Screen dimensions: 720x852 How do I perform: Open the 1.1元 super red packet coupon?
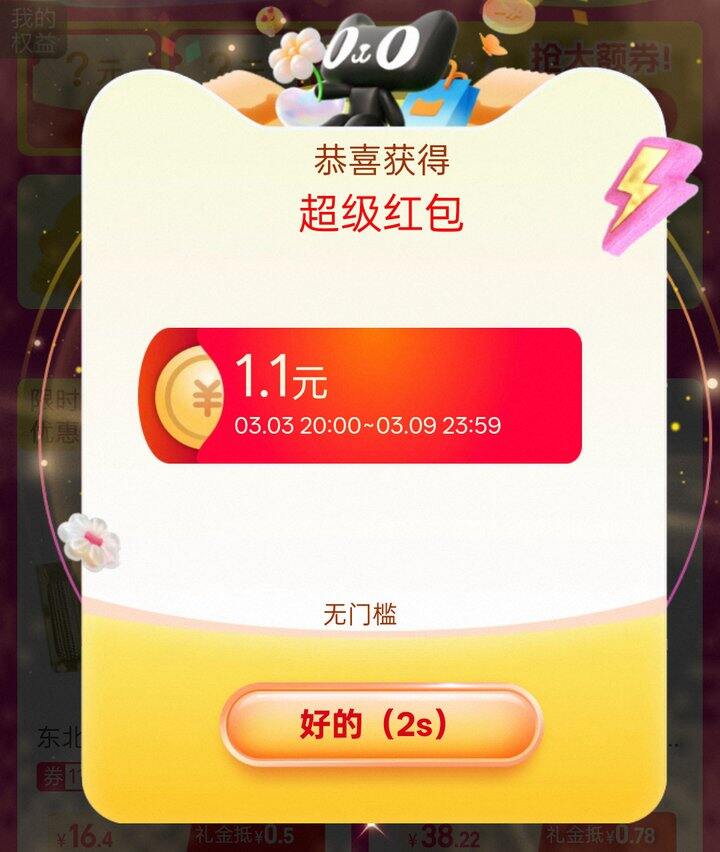click(x=360, y=396)
